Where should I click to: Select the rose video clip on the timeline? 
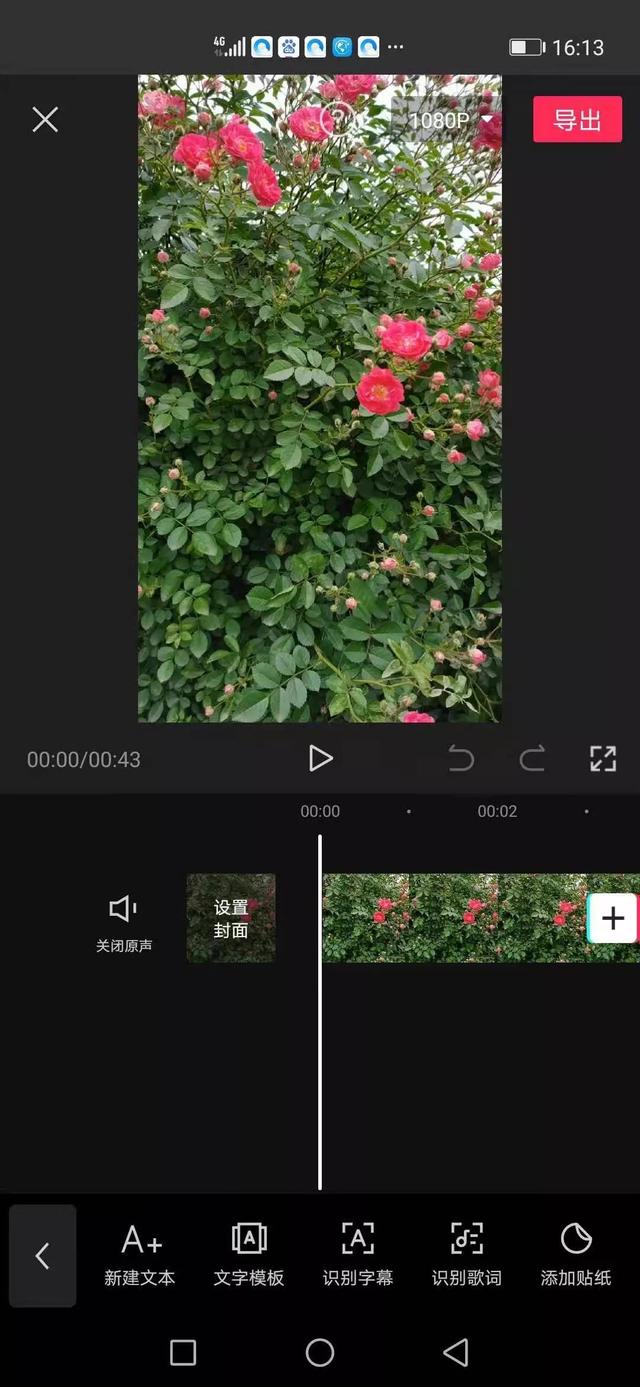pos(450,918)
